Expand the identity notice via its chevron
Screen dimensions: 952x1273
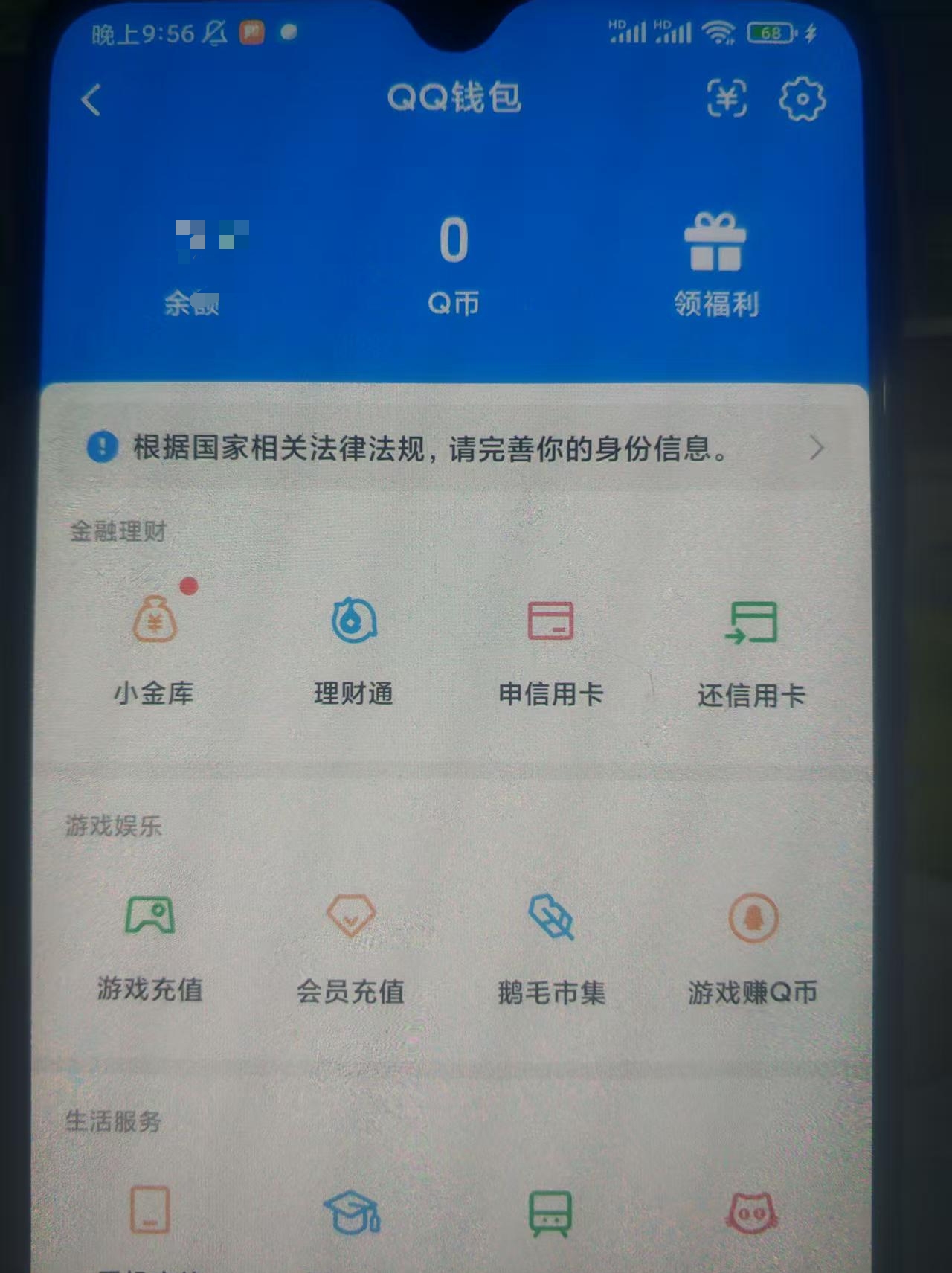[818, 449]
